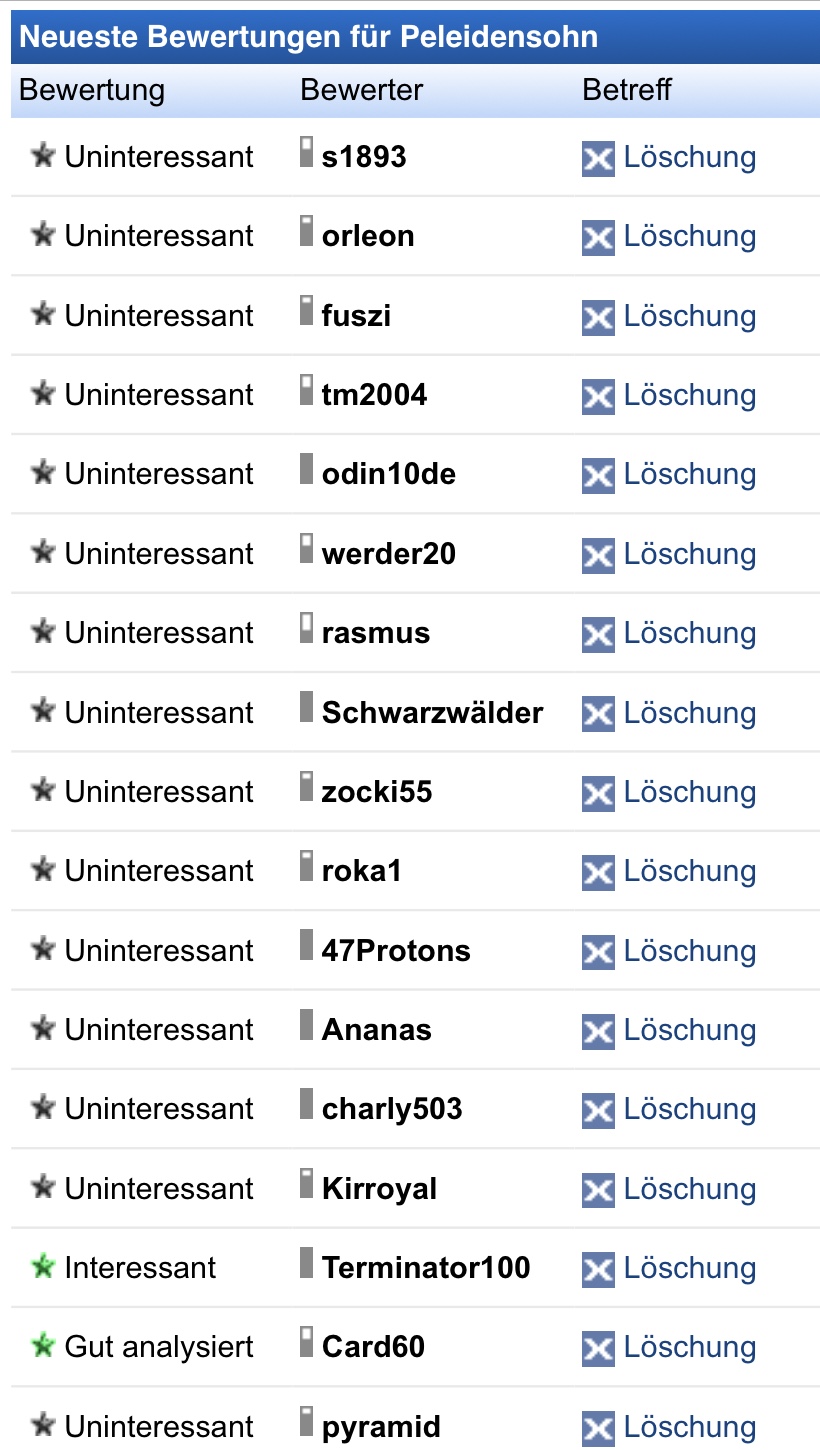Open the Schwarzwälder user profile
Viewport: 820px width, 1450px height.
coord(432,713)
